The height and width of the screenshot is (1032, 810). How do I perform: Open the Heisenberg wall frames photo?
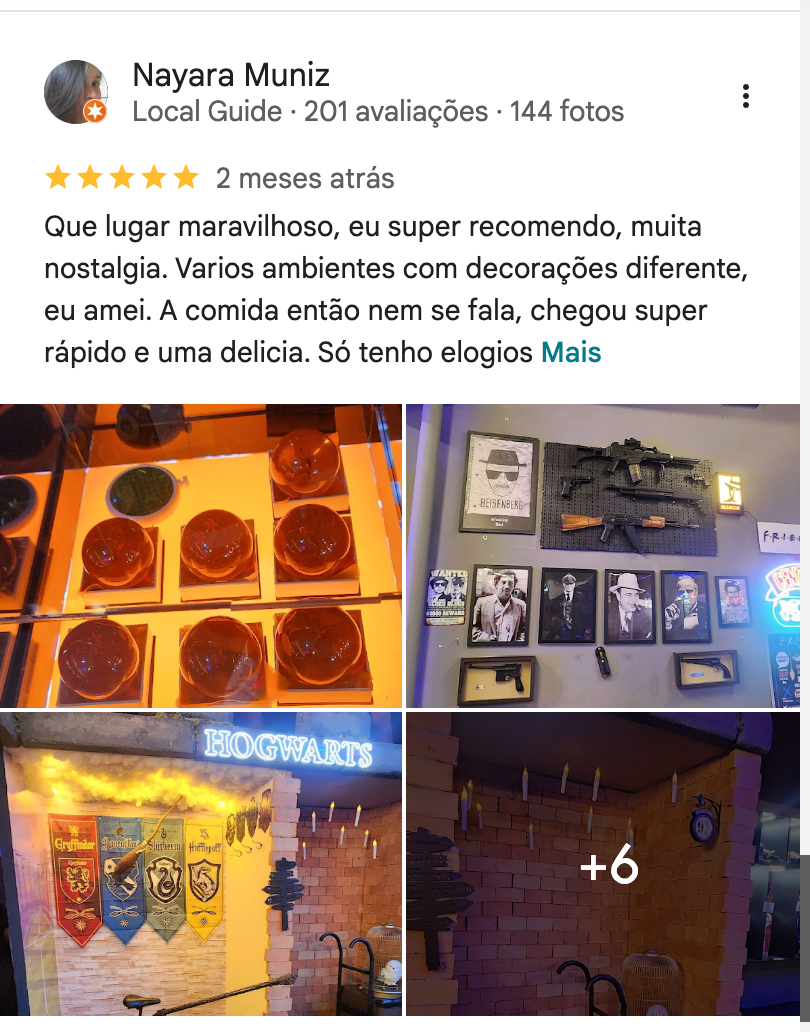click(x=602, y=555)
